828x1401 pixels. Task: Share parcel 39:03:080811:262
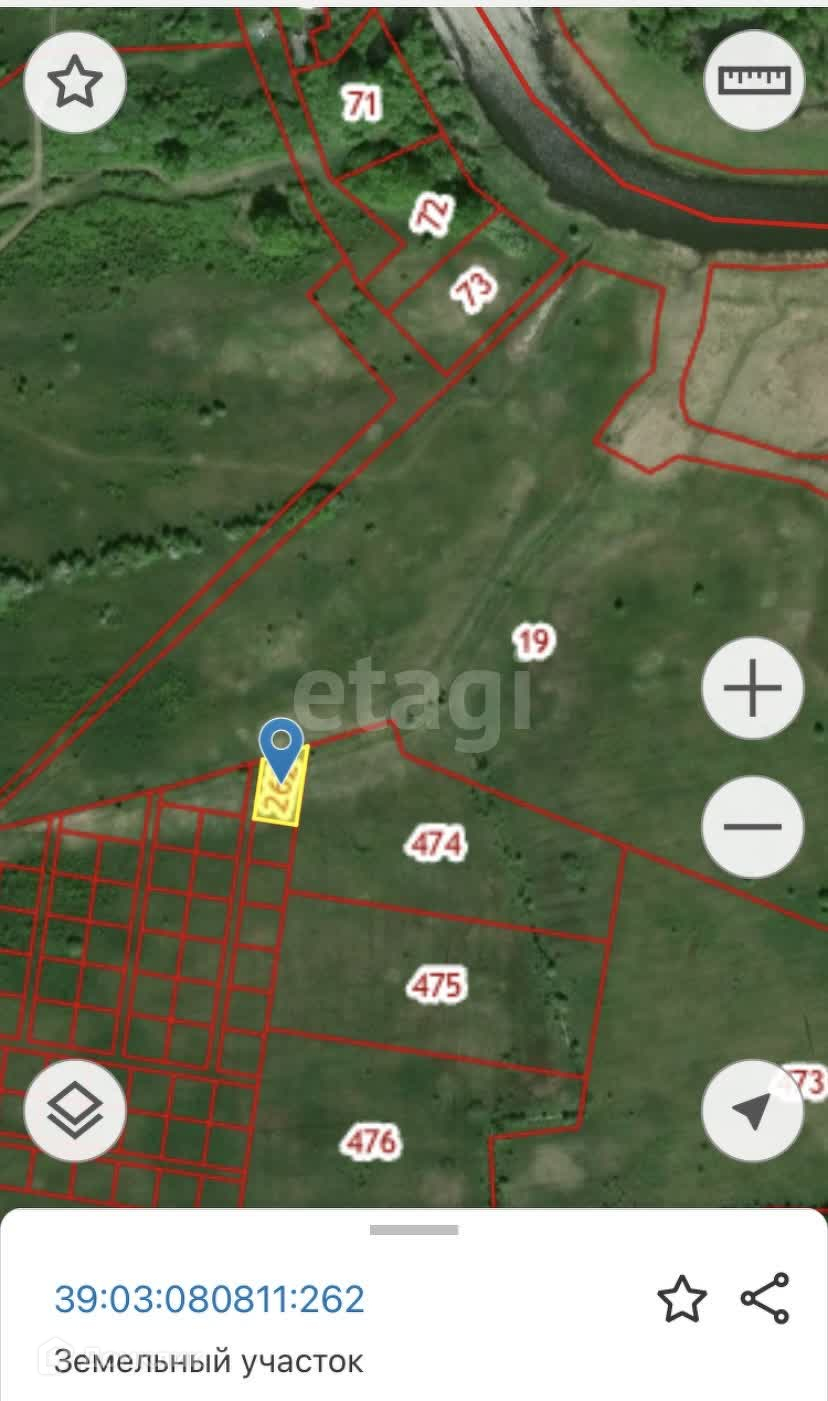coord(765,1298)
